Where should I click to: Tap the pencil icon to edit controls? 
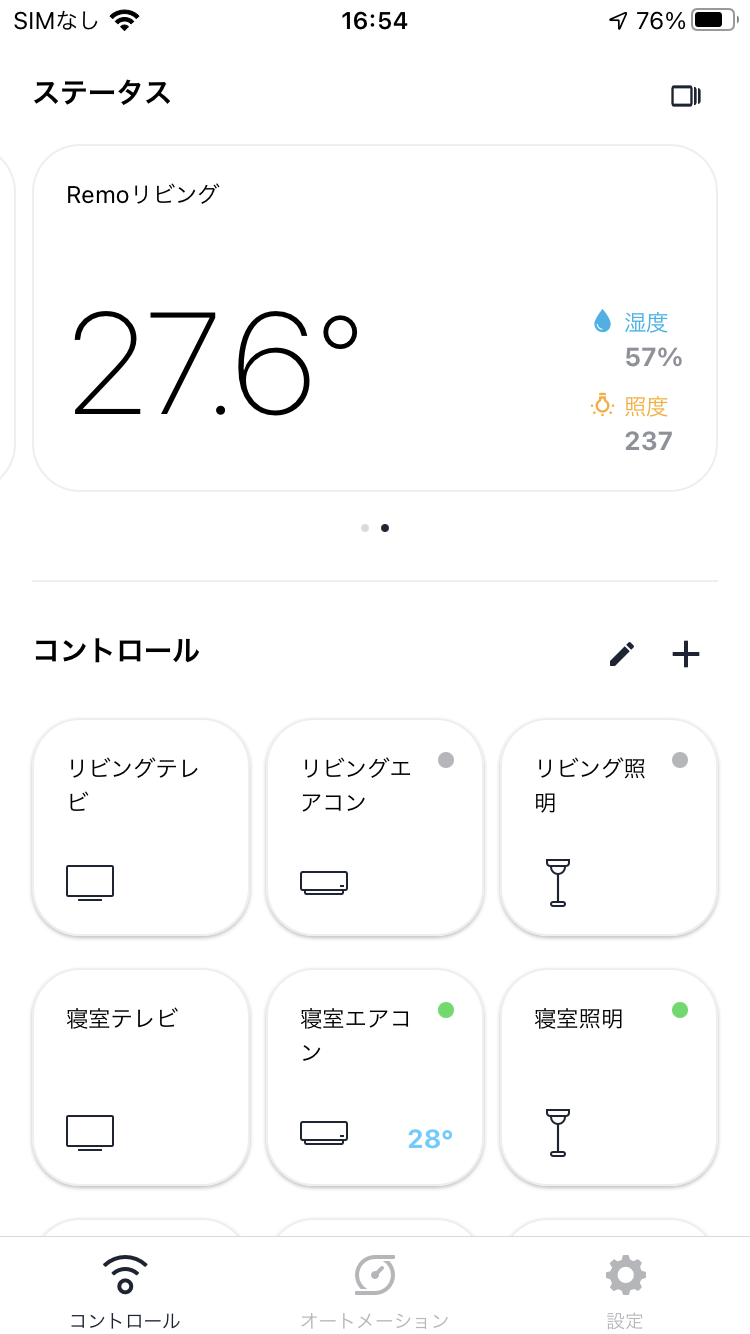click(x=622, y=654)
